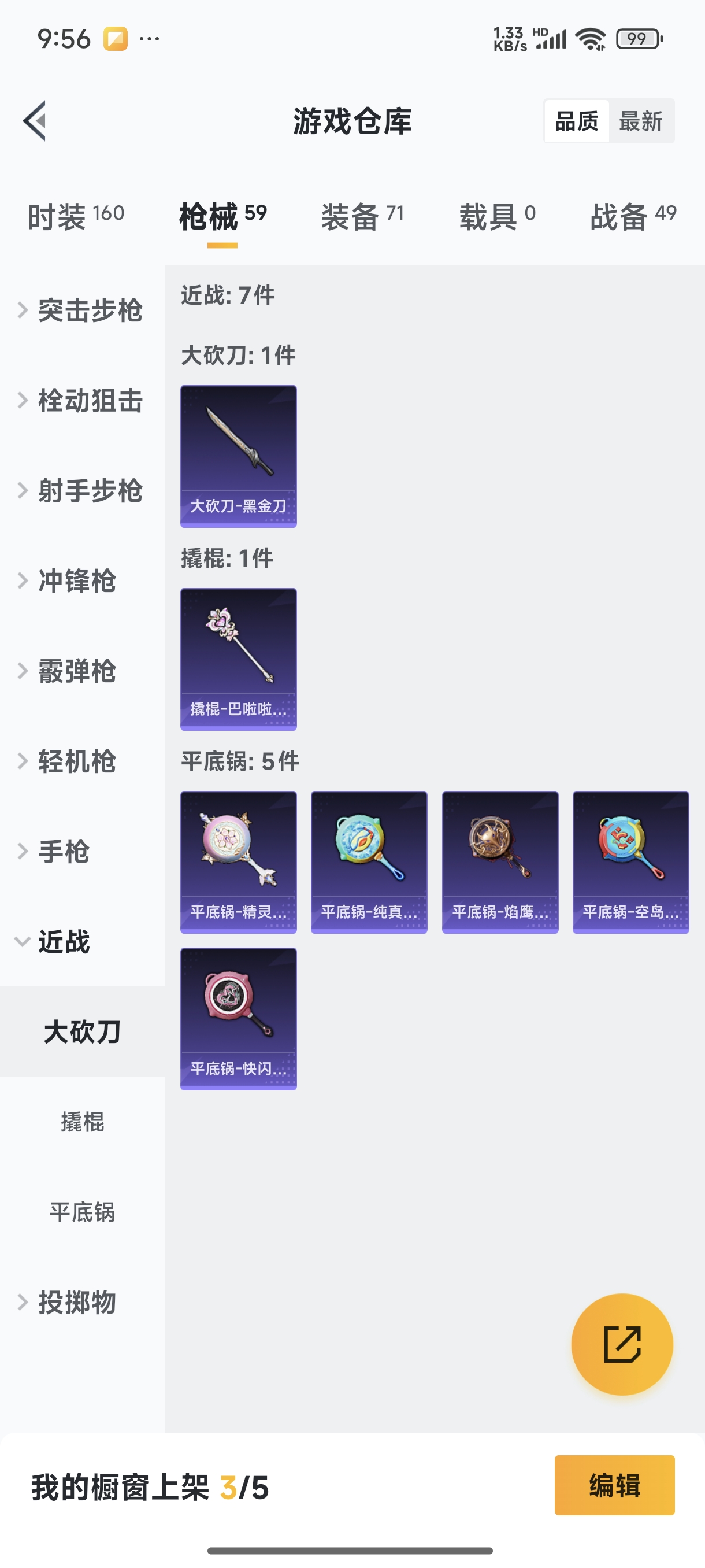
Task: Tap 编辑 to edit showcase
Action: coord(614,1485)
